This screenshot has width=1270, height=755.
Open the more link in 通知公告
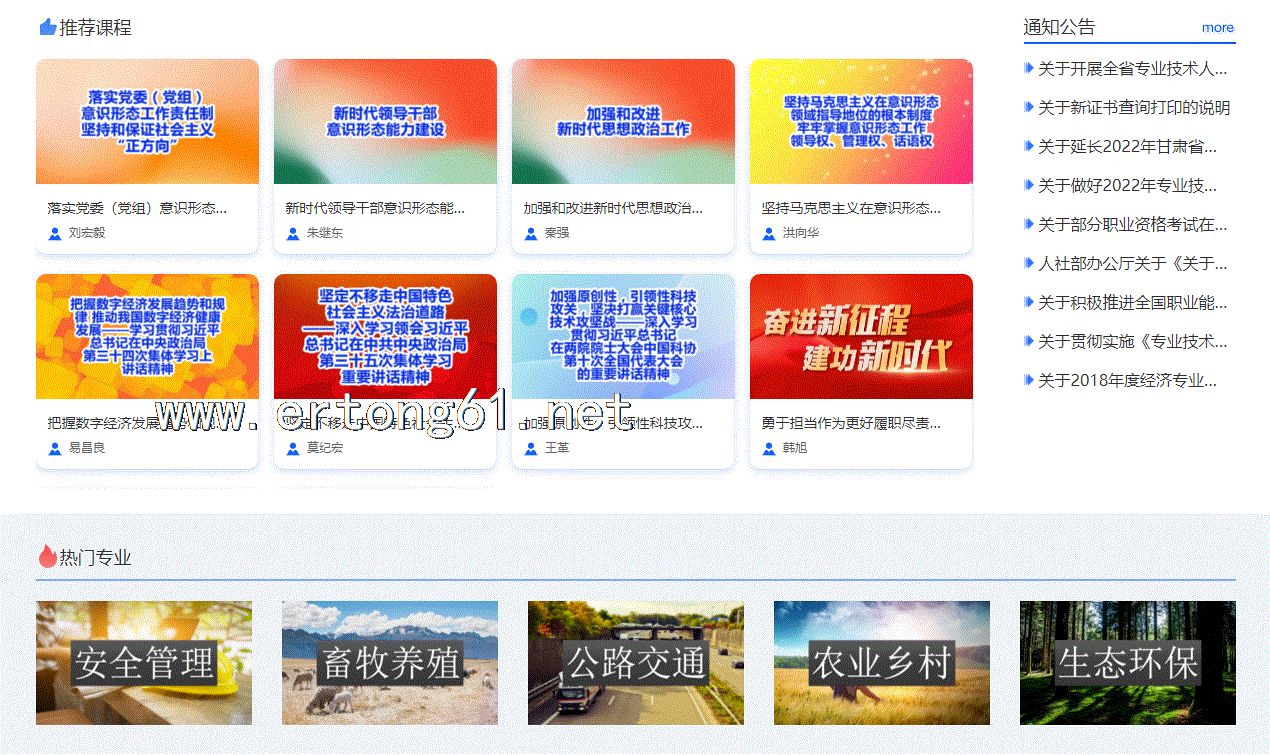pyautogui.click(x=1217, y=28)
